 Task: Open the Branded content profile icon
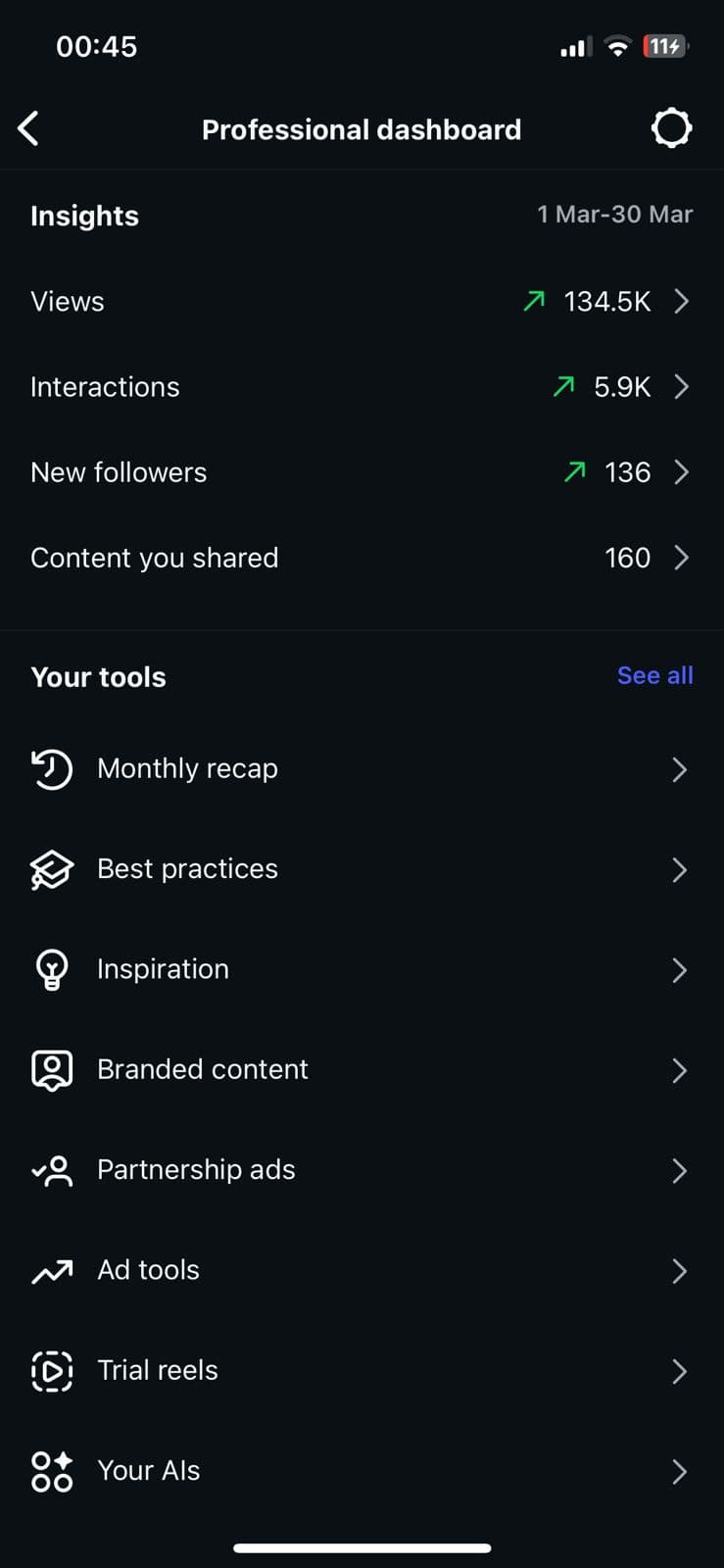tap(51, 1069)
